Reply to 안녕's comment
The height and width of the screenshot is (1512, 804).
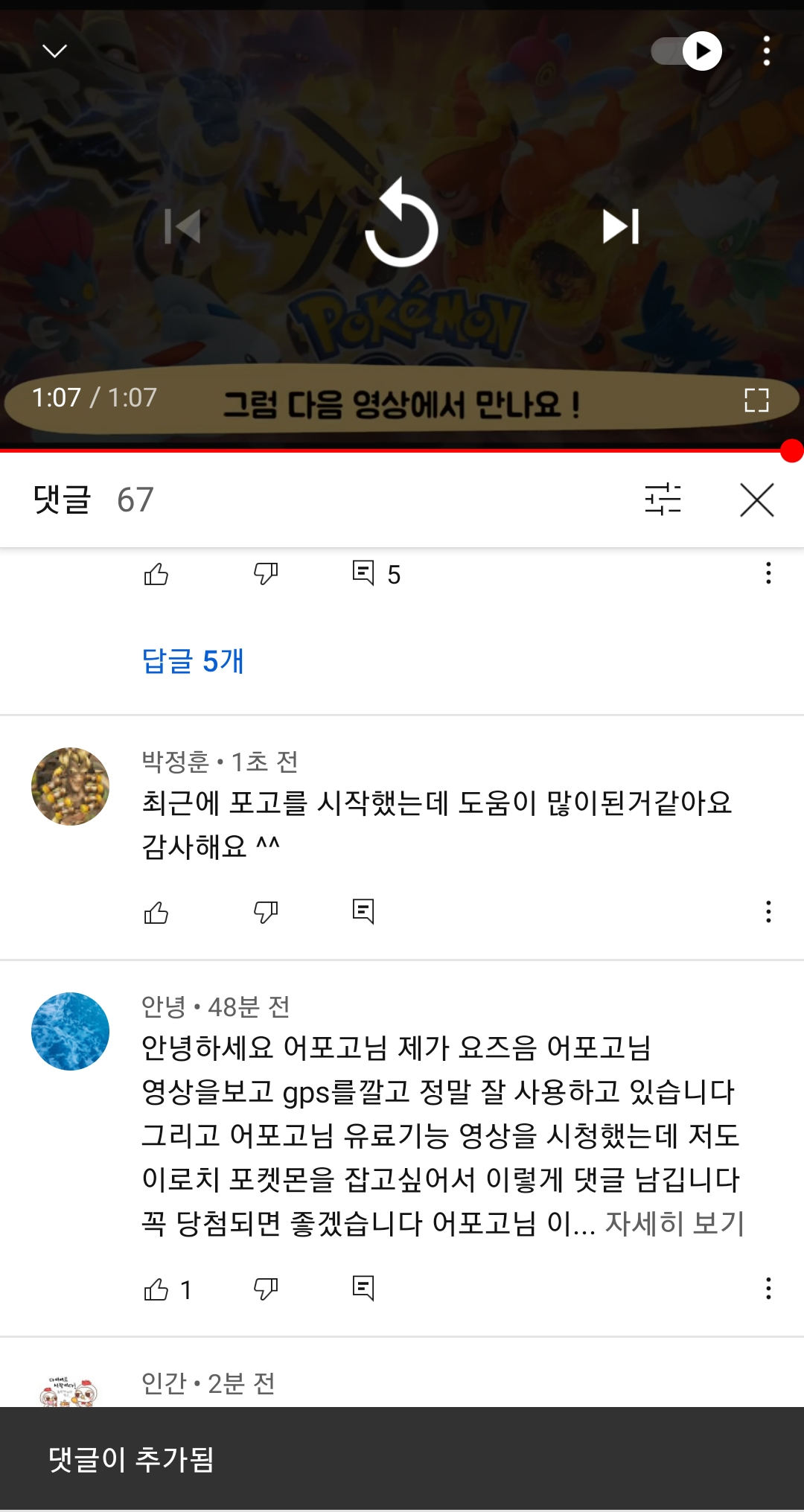(x=363, y=1288)
